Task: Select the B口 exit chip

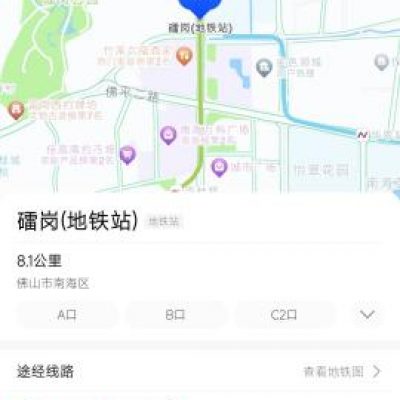Action: 175,315
